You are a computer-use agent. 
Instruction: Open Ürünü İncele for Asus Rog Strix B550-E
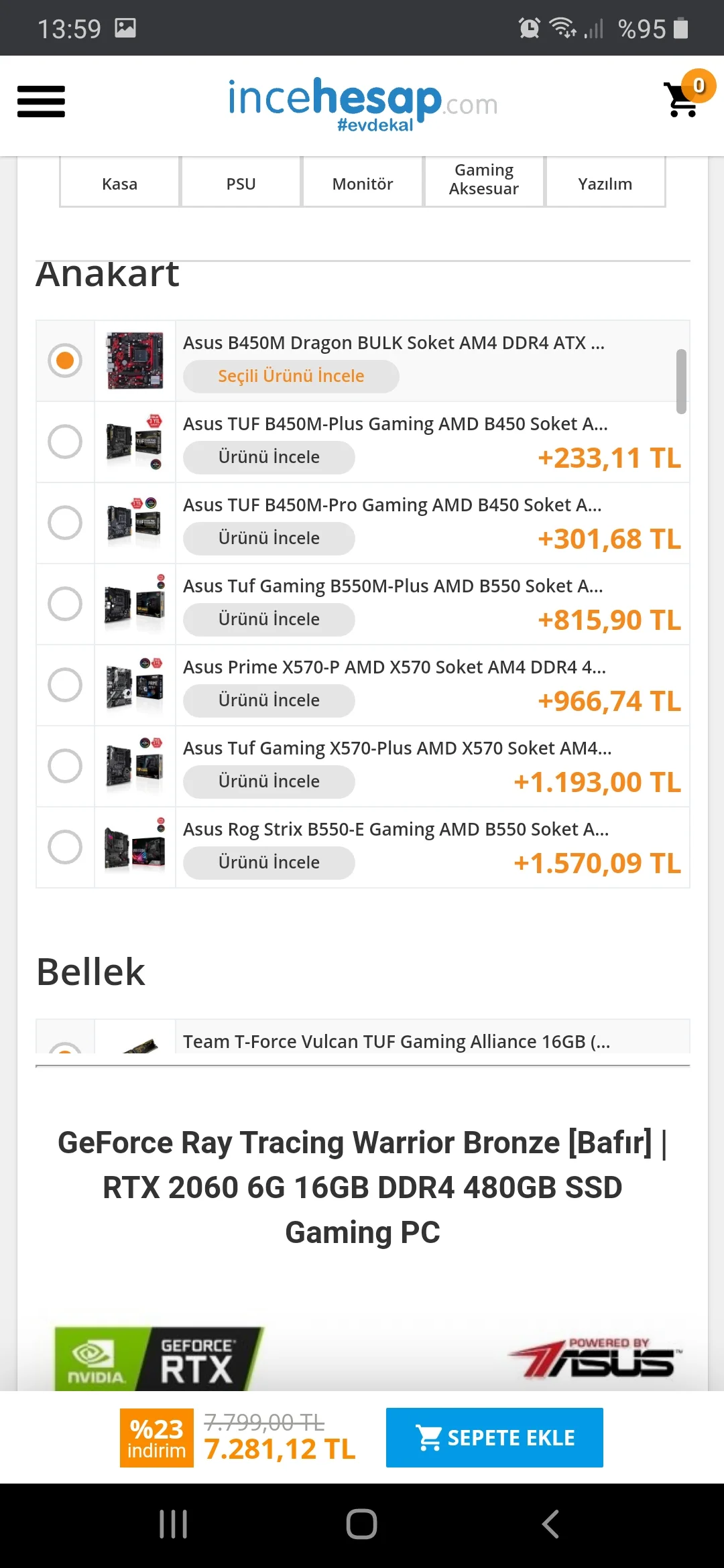pos(269,863)
